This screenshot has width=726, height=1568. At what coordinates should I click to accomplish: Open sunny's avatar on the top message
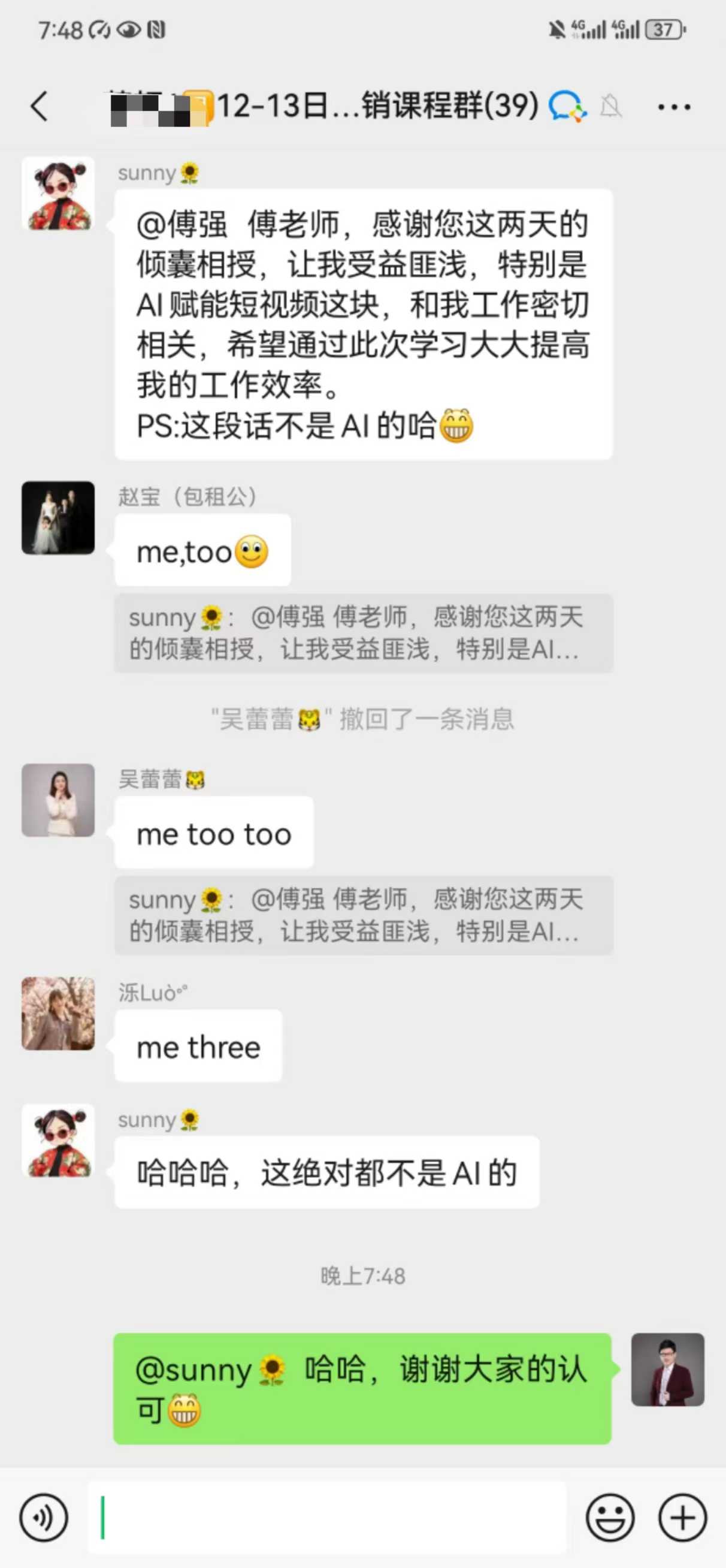coord(59,194)
